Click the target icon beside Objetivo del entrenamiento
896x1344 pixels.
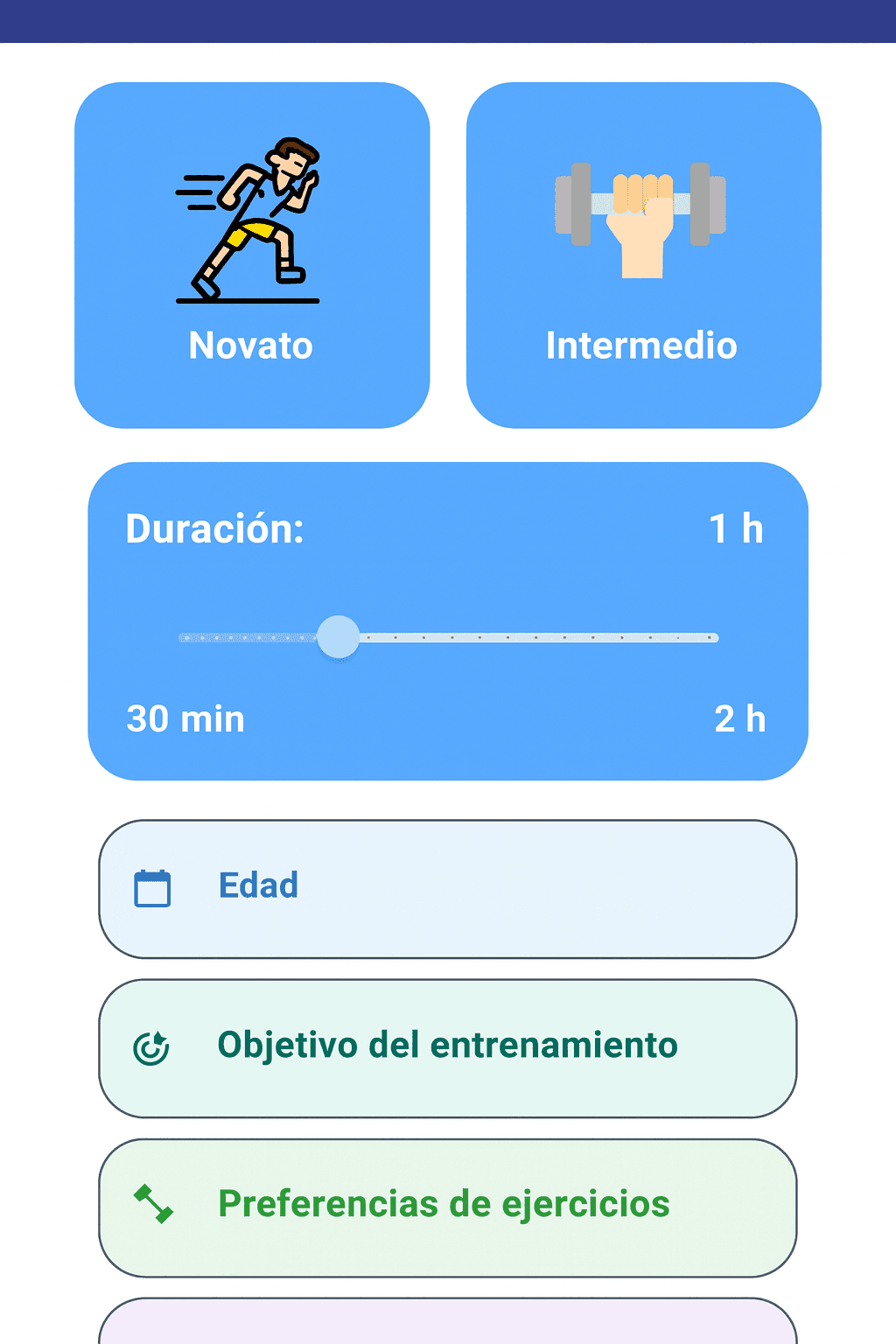click(152, 1046)
